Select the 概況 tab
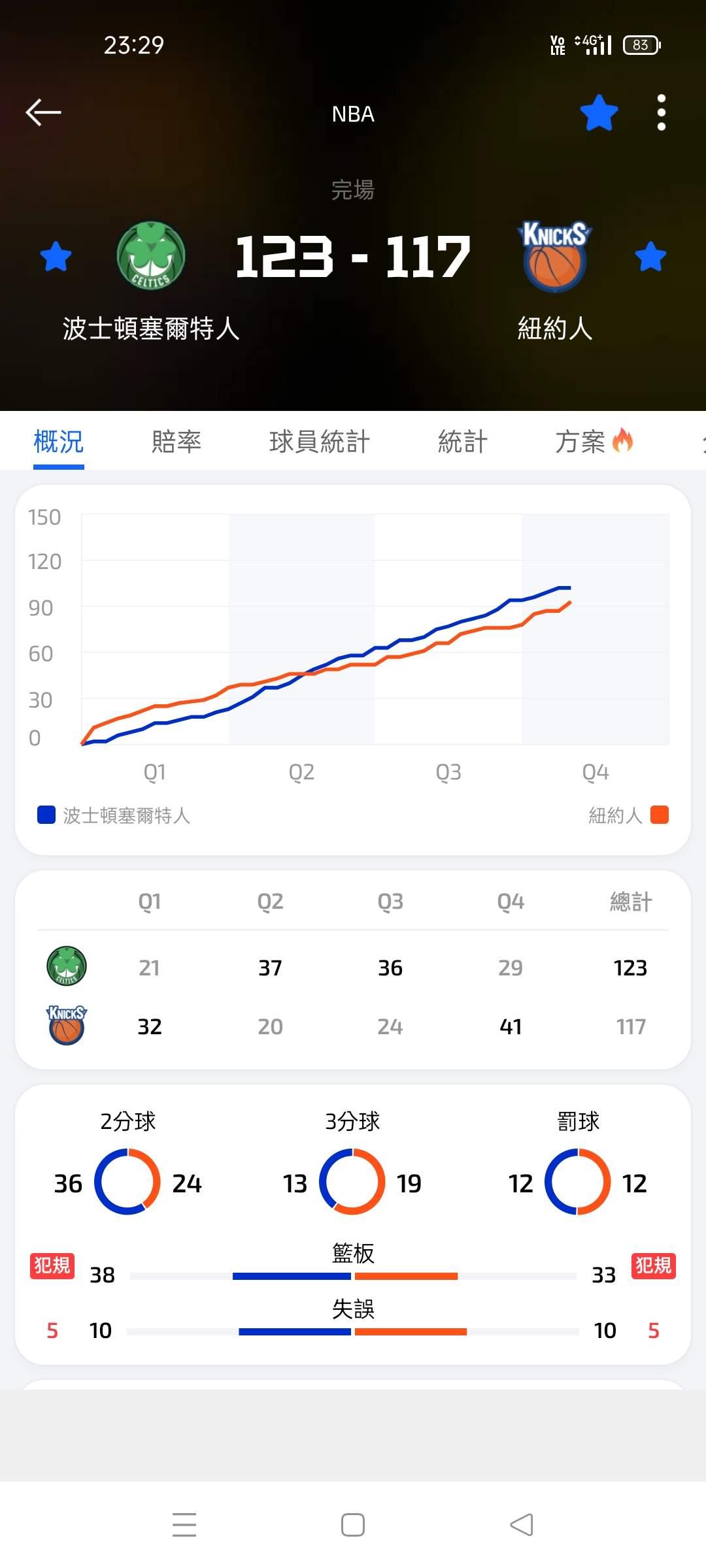706x1568 pixels. (59, 442)
